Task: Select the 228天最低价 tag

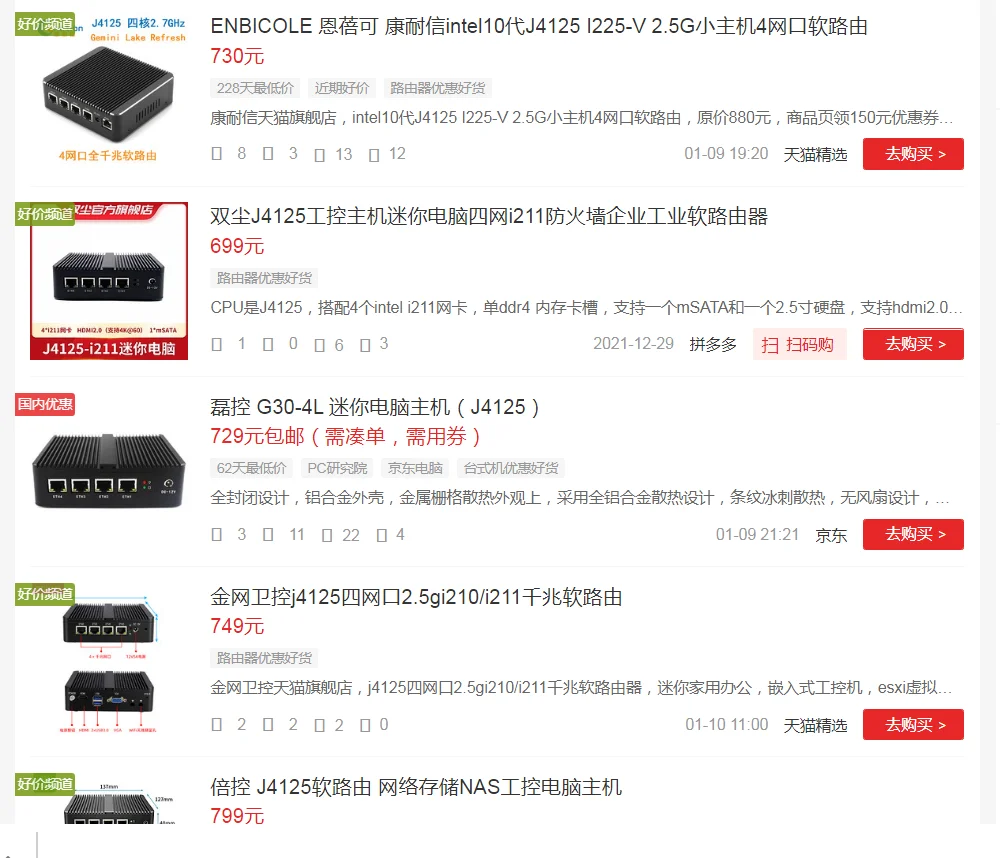Action: click(x=255, y=88)
